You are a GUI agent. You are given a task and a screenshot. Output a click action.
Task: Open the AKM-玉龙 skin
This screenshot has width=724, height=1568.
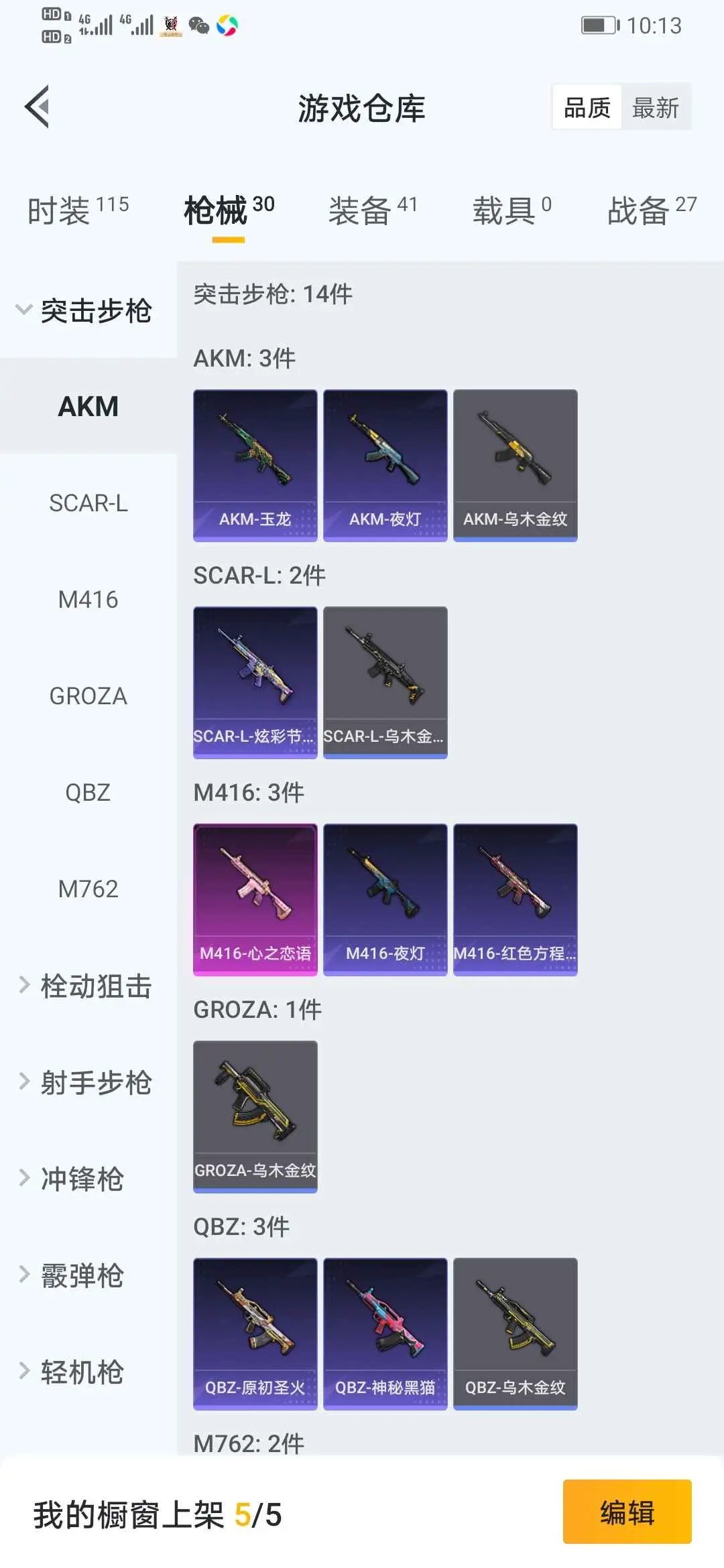(x=255, y=465)
